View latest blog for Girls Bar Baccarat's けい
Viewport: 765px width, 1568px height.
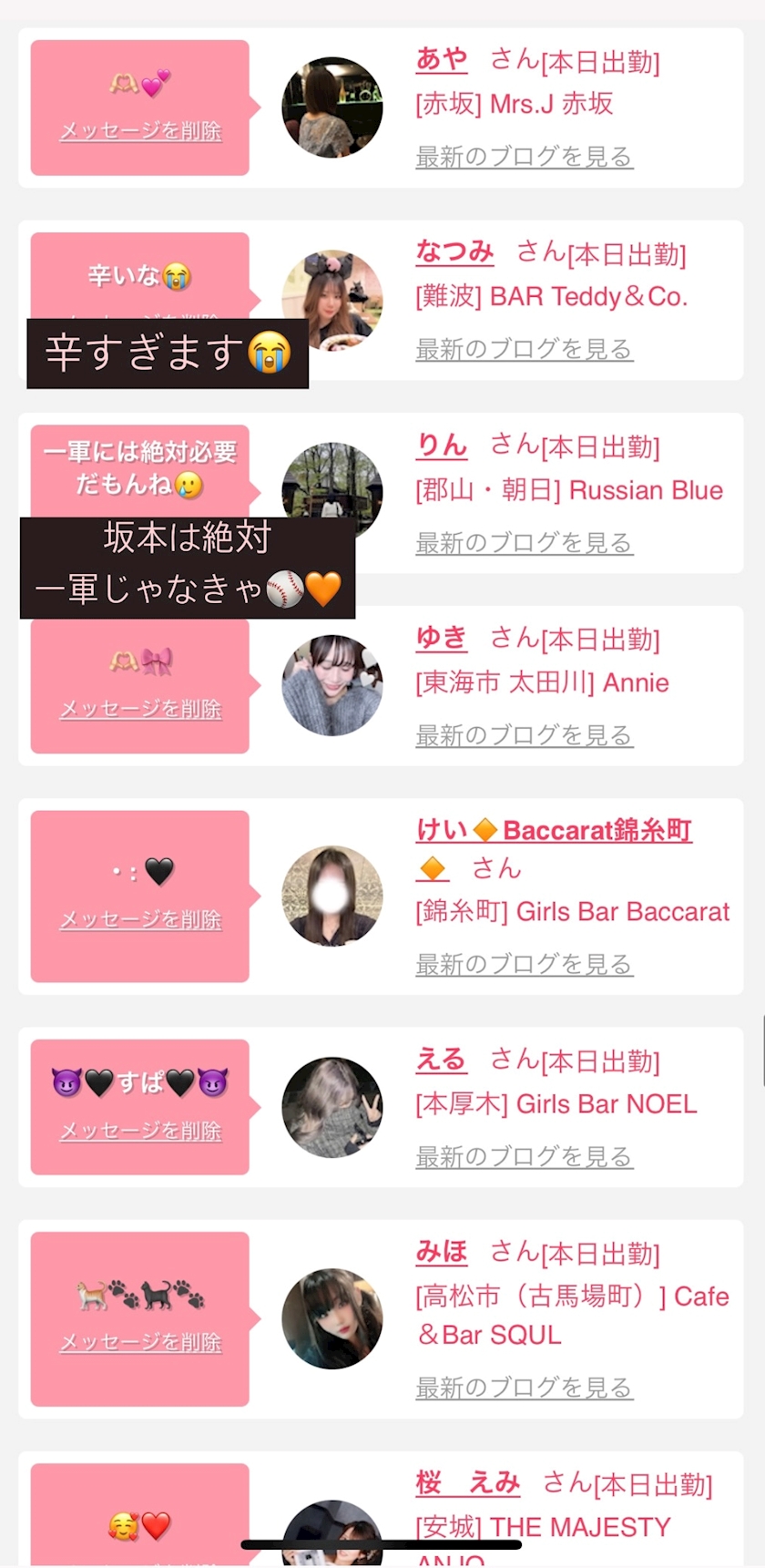pyautogui.click(x=524, y=964)
